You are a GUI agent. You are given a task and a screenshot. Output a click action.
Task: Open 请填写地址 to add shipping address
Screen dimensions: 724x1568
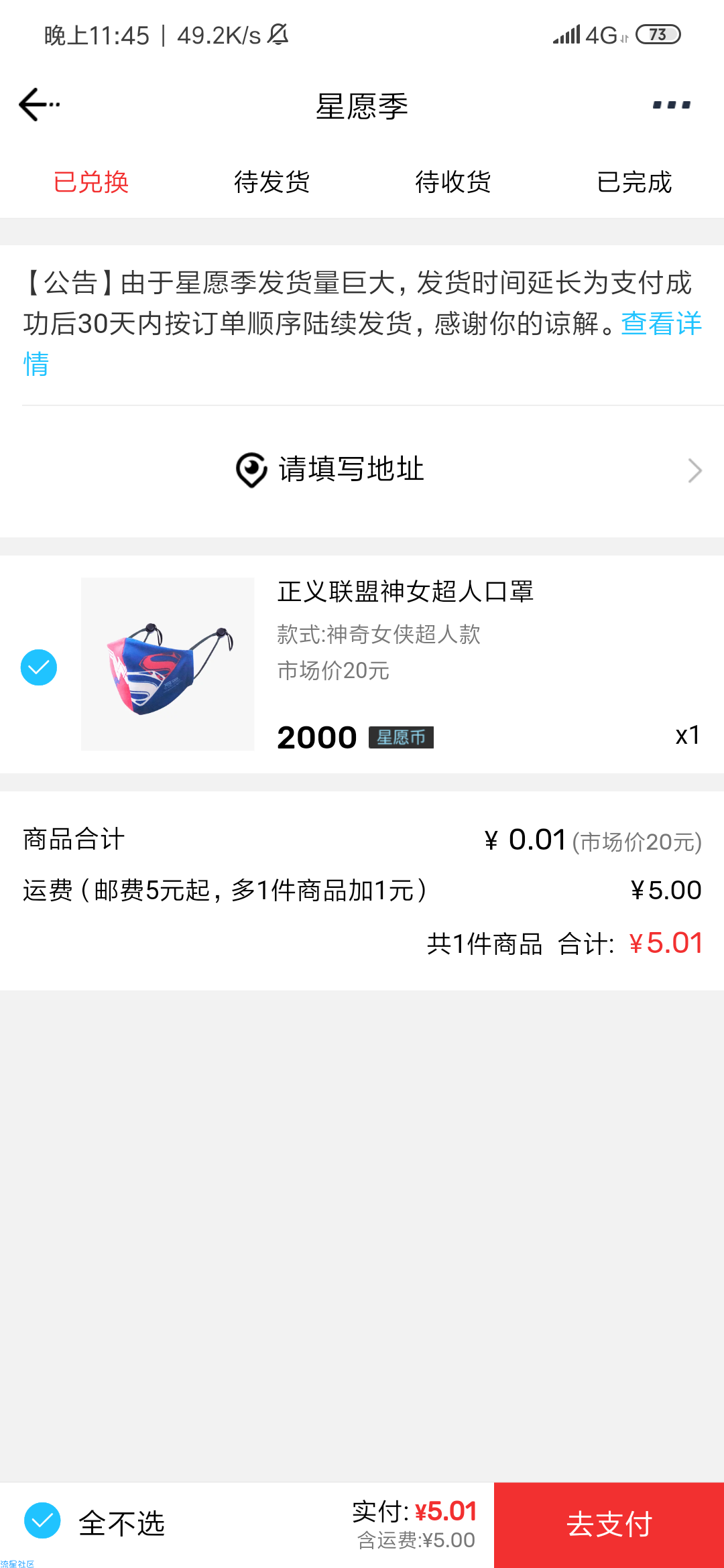[362, 470]
